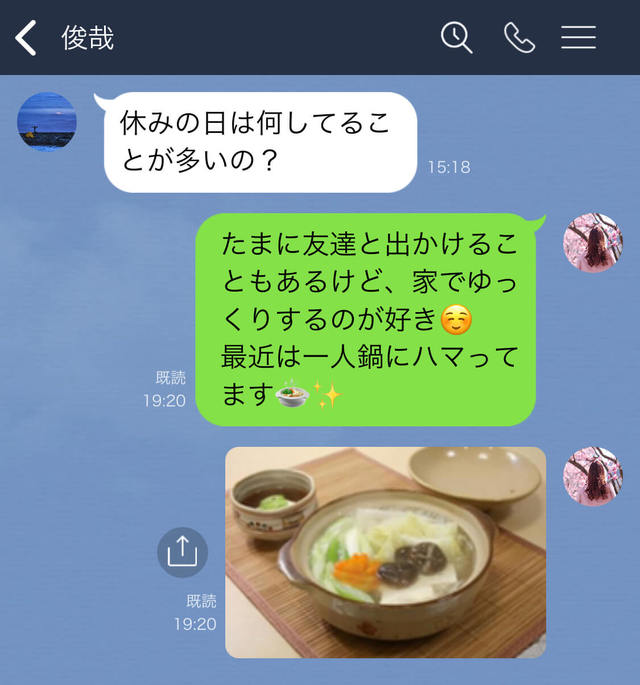Open 俊哉's profile picture
The width and height of the screenshot is (640, 685).
[x=47, y=122]
